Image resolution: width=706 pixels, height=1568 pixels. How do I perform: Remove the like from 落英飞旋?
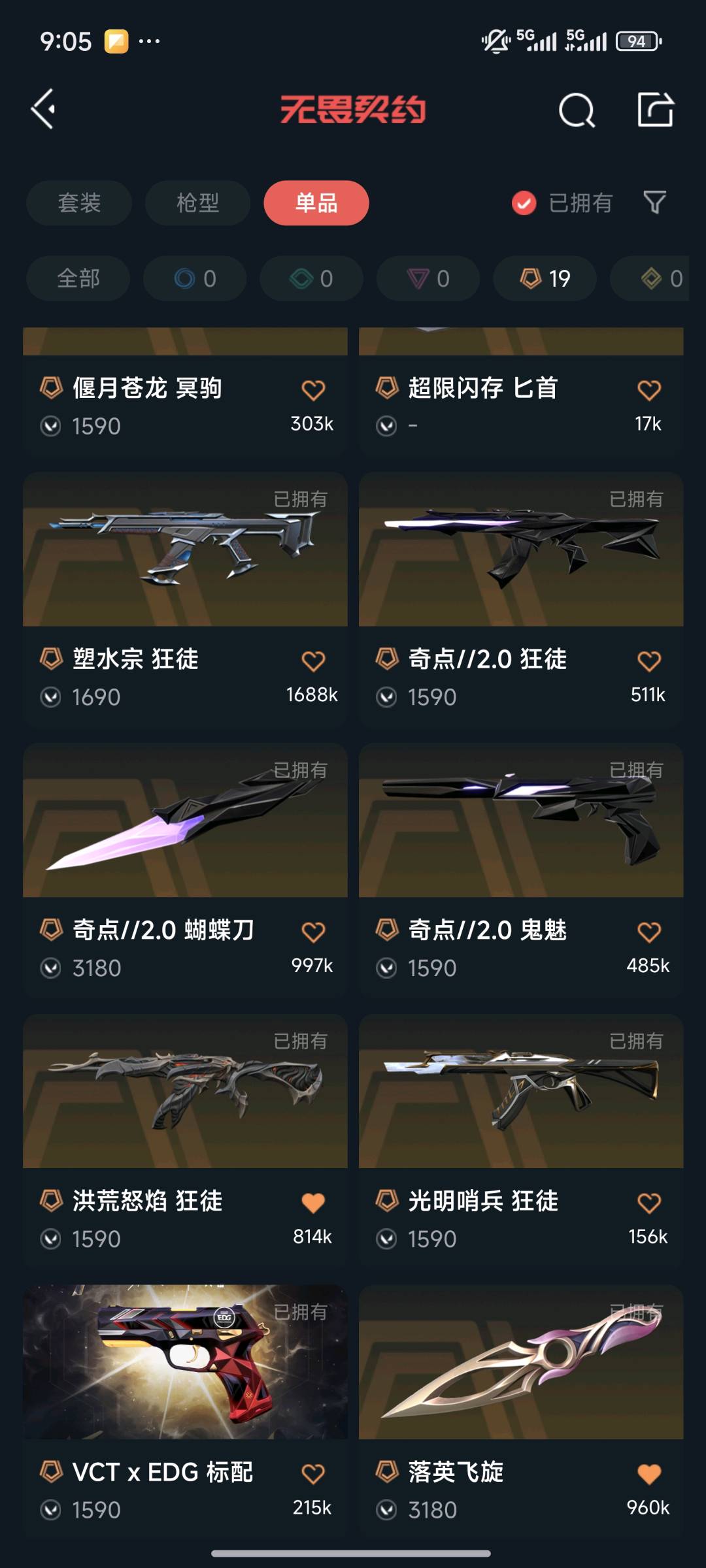pyautogui.click(x=648, y=1474)
